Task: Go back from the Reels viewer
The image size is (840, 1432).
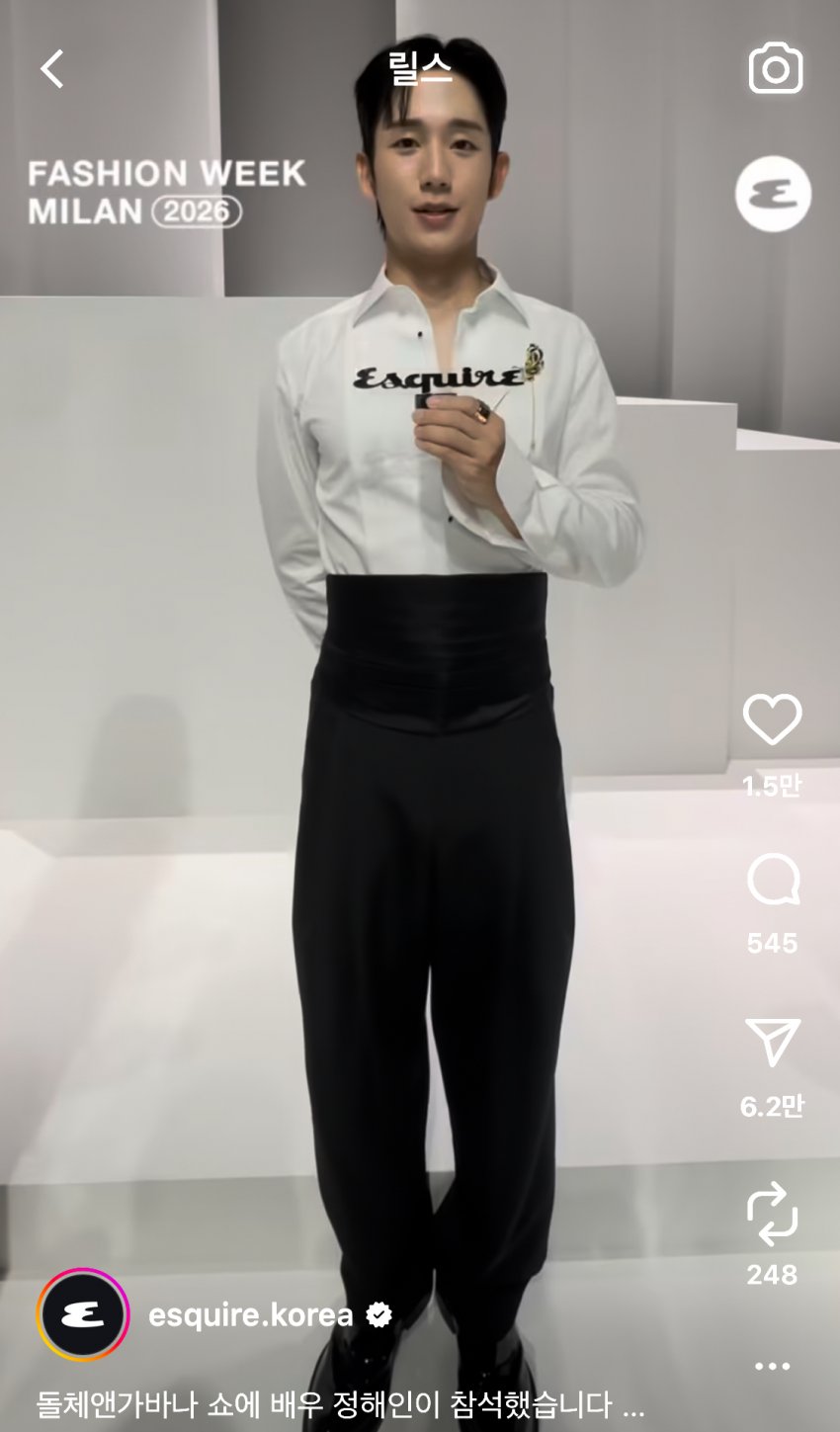Action: click(51, 69)
